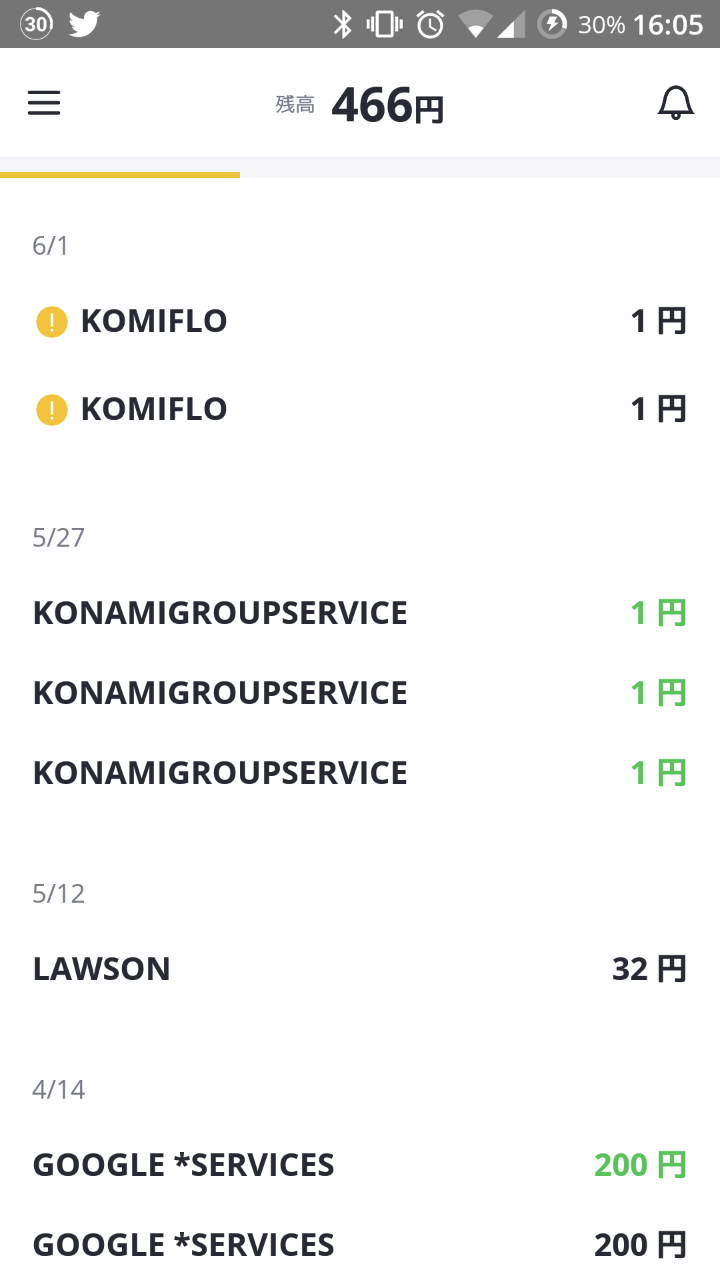Open the LAWSON 32円 transaction
The width and height of the screenshot is (720, 1280).
(360, 969)
